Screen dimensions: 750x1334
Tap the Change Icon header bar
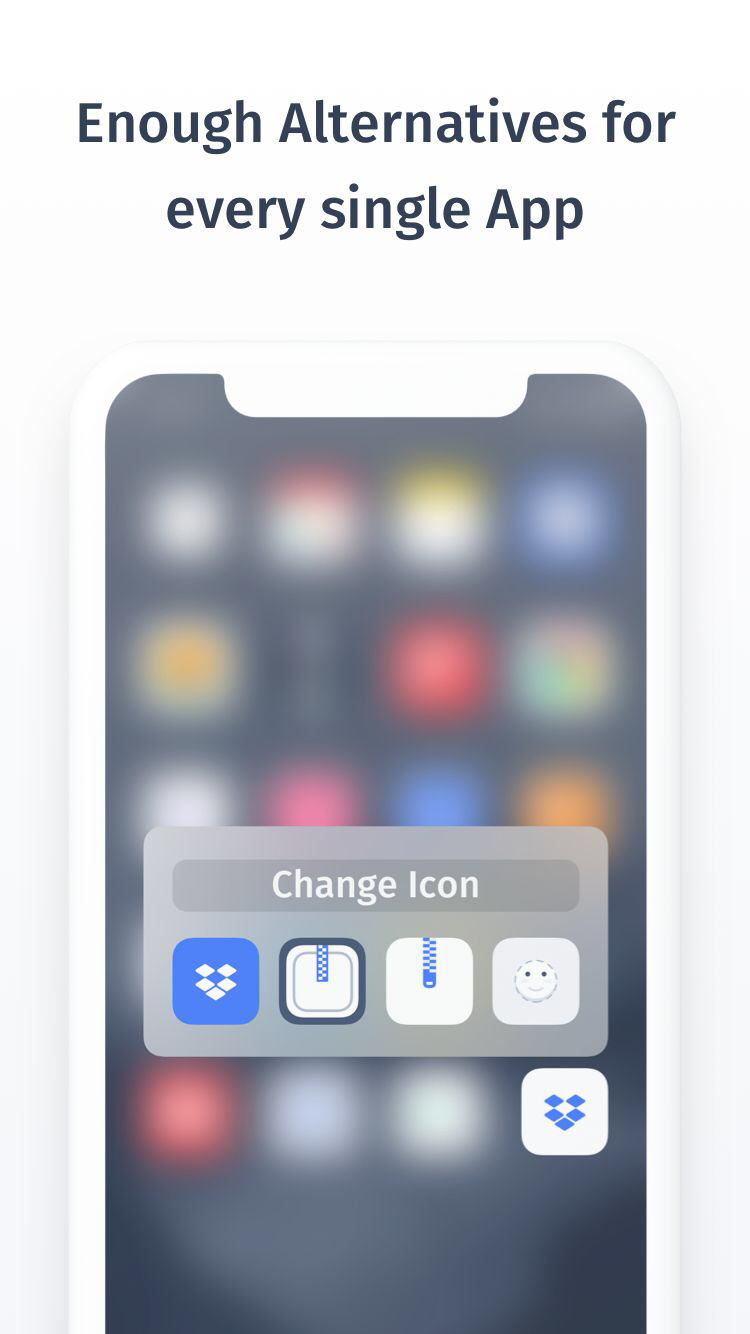point(375,884)
